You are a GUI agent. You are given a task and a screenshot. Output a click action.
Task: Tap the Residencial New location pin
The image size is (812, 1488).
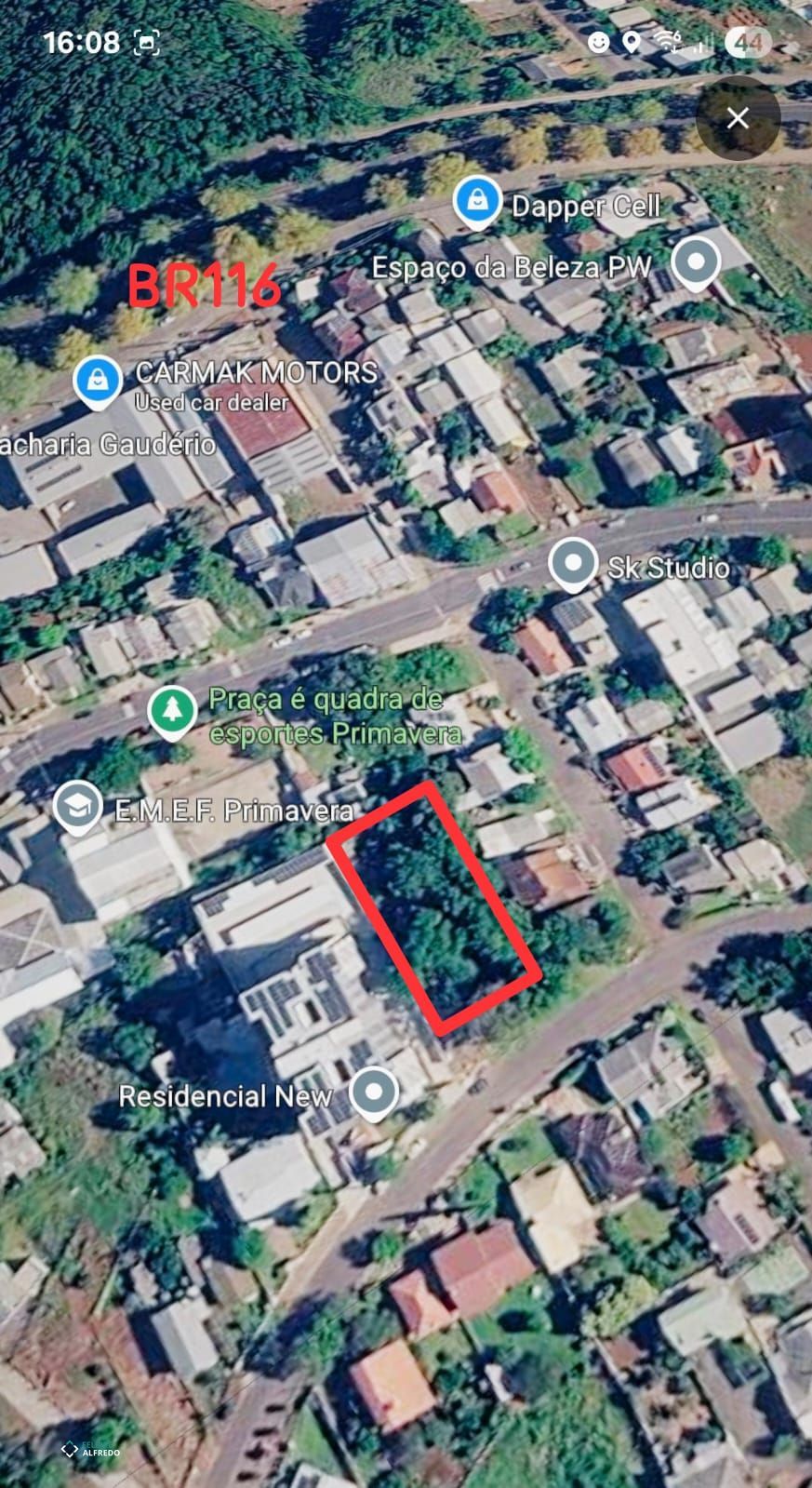(x=374, y=1093)
